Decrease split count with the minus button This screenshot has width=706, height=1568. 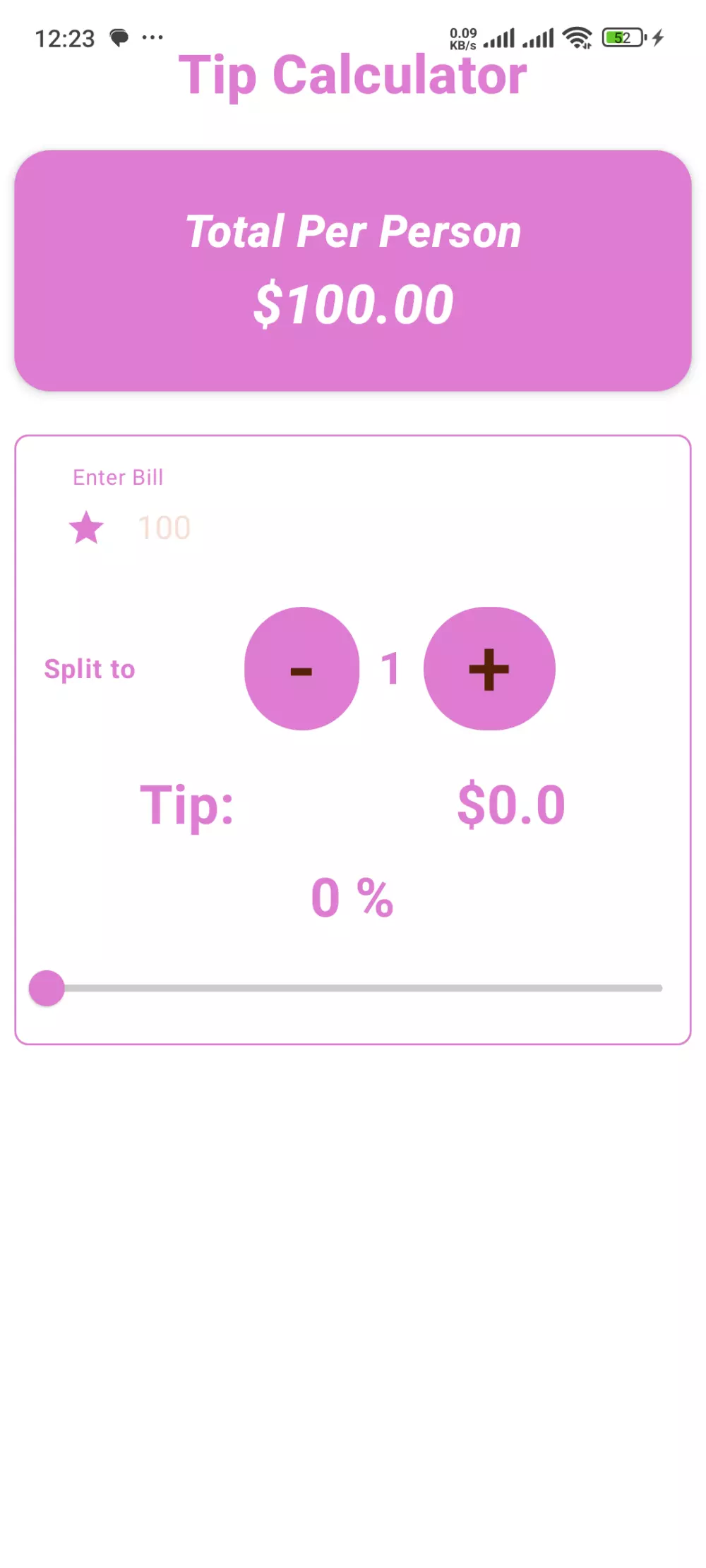[302, 668]
